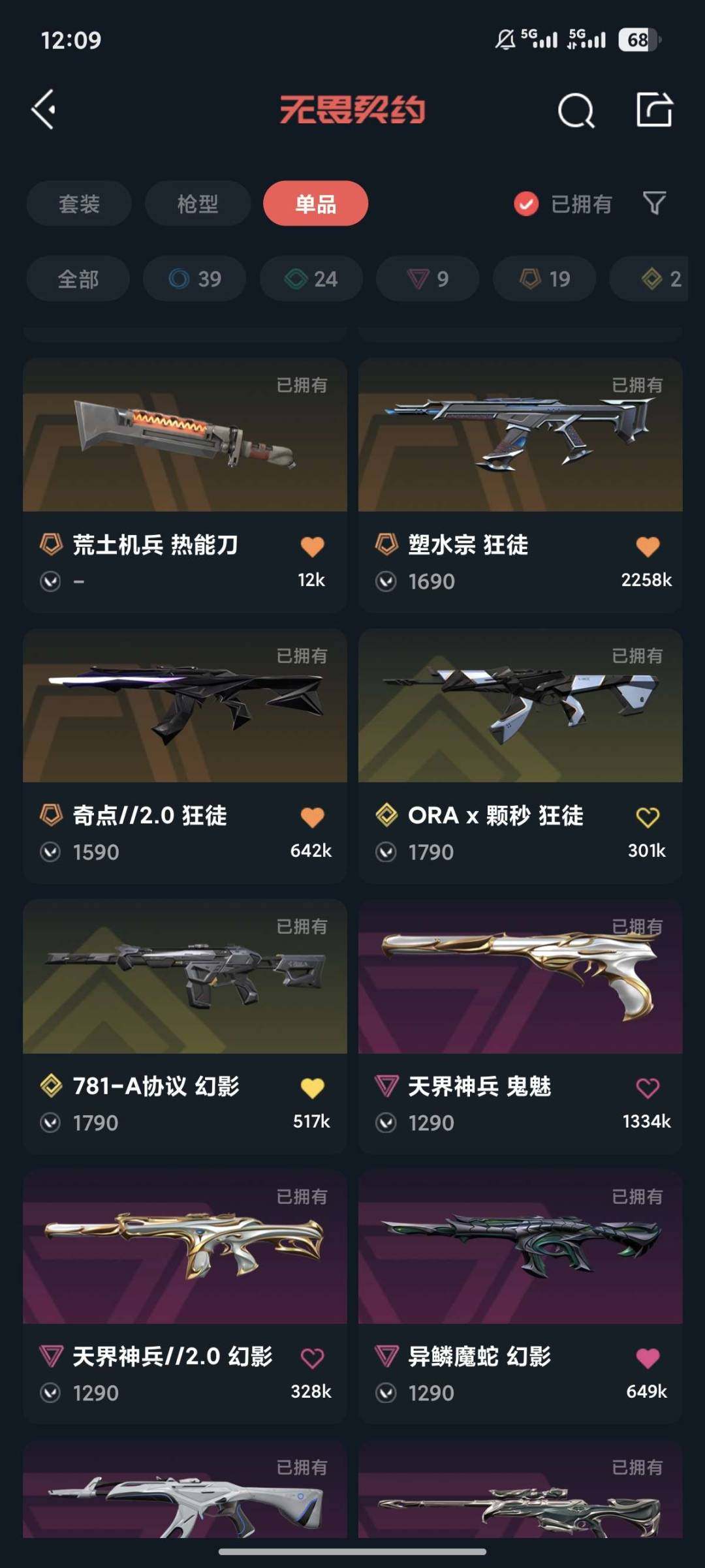Select the green rarity filter showing 24

[310, 279]
